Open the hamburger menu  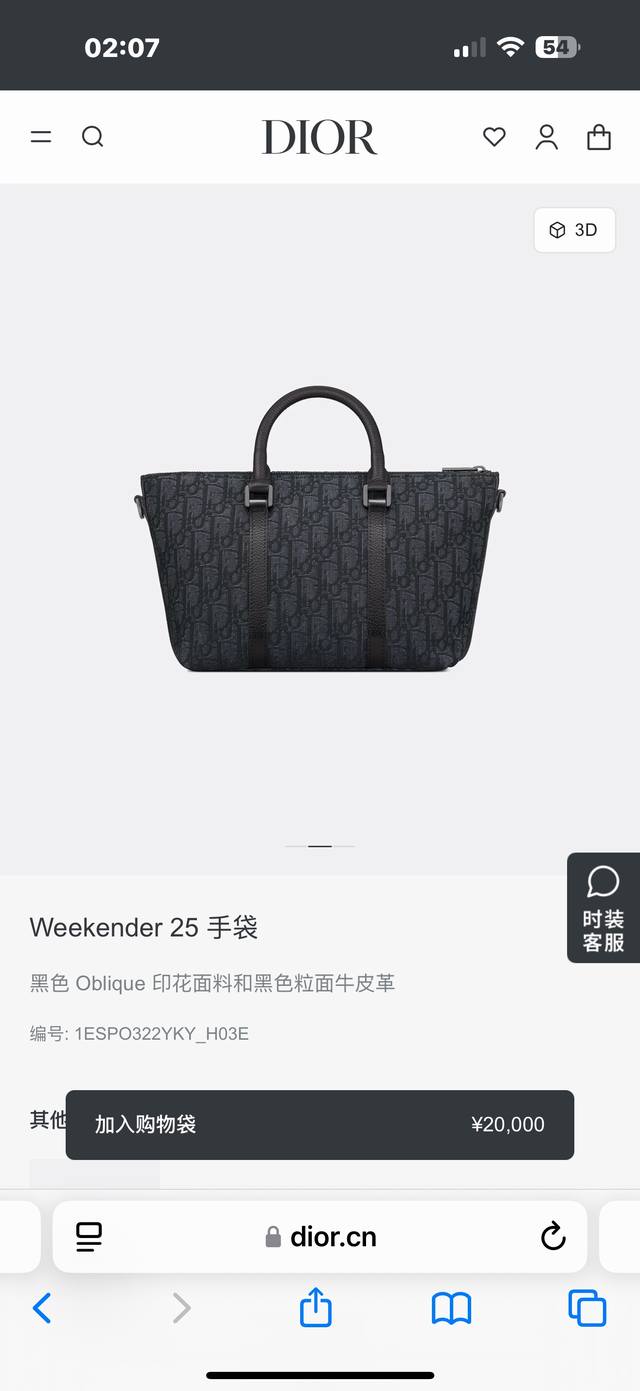[x=41, y=137]
